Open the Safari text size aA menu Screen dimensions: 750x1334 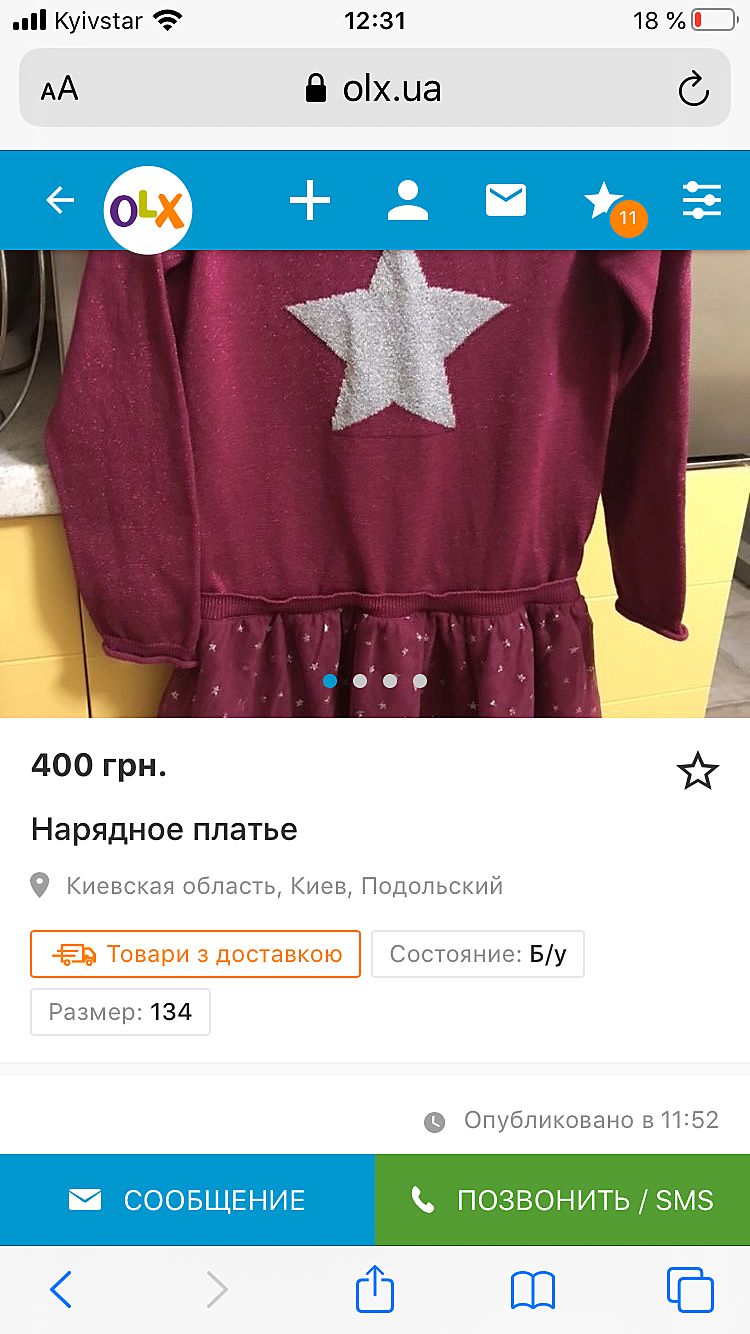tap(60, 90)
